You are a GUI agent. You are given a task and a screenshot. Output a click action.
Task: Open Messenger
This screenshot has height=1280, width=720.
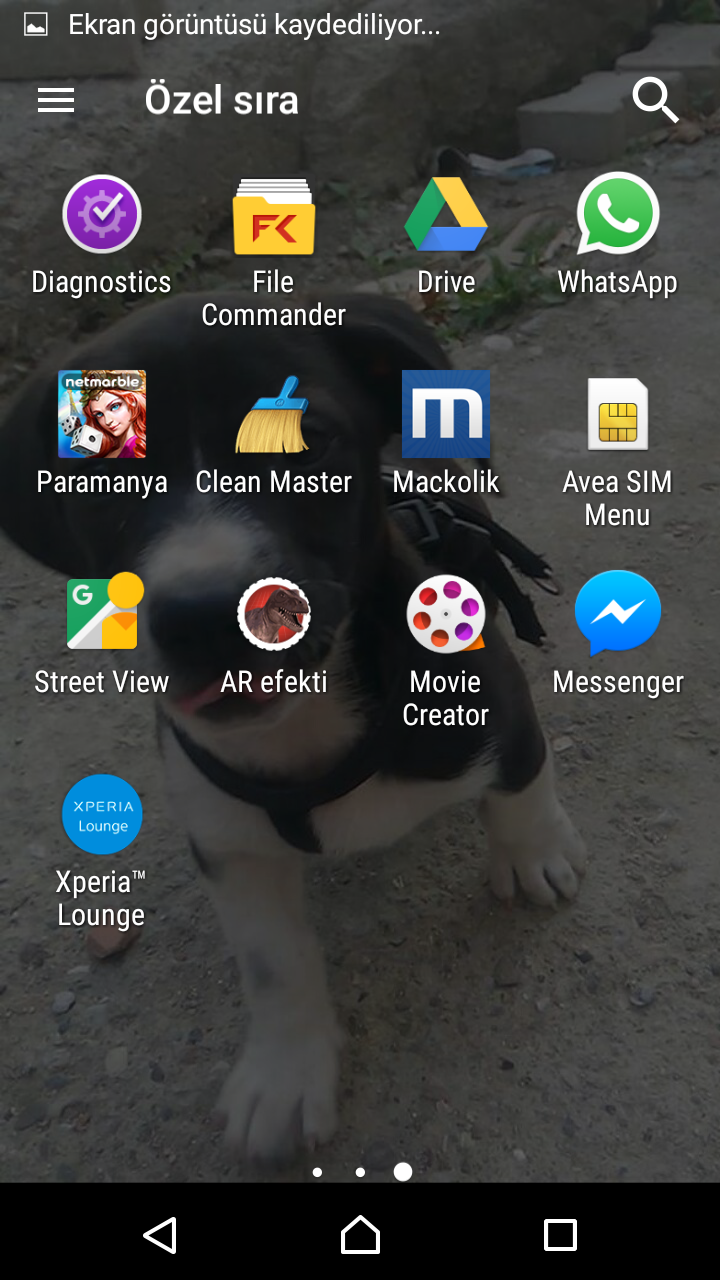coord(618,613)
